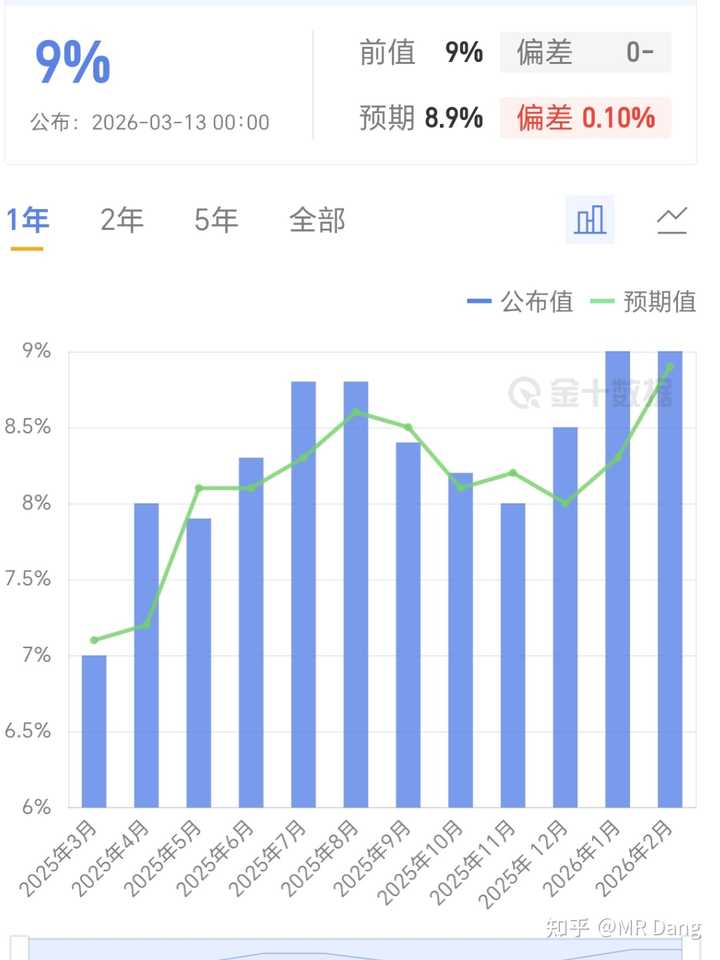
Task: Toggle the 公布值 legend series
Action: pos(521,301)
